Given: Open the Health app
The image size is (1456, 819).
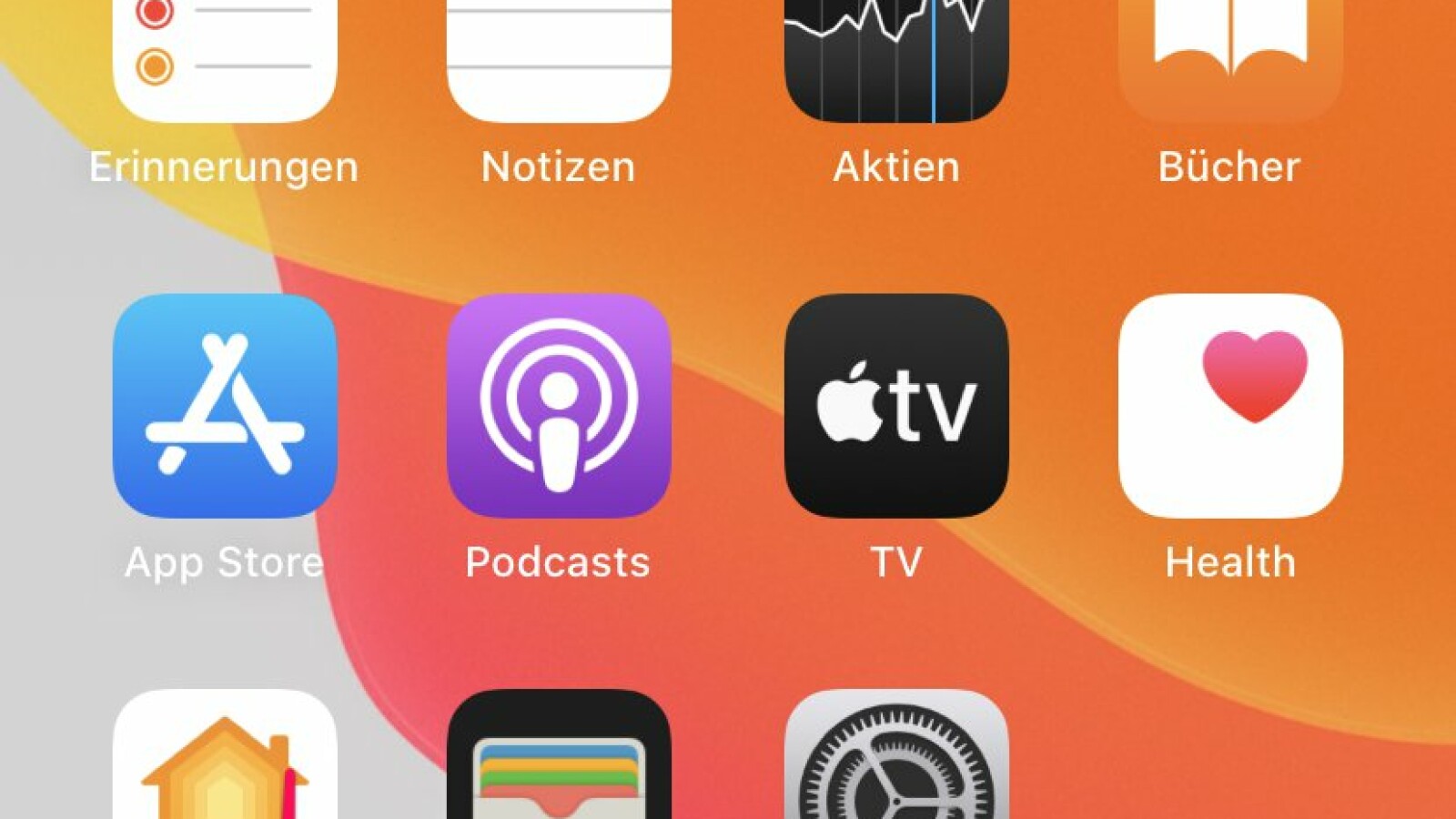Looking at the screenshot, I should (1230, 406).
